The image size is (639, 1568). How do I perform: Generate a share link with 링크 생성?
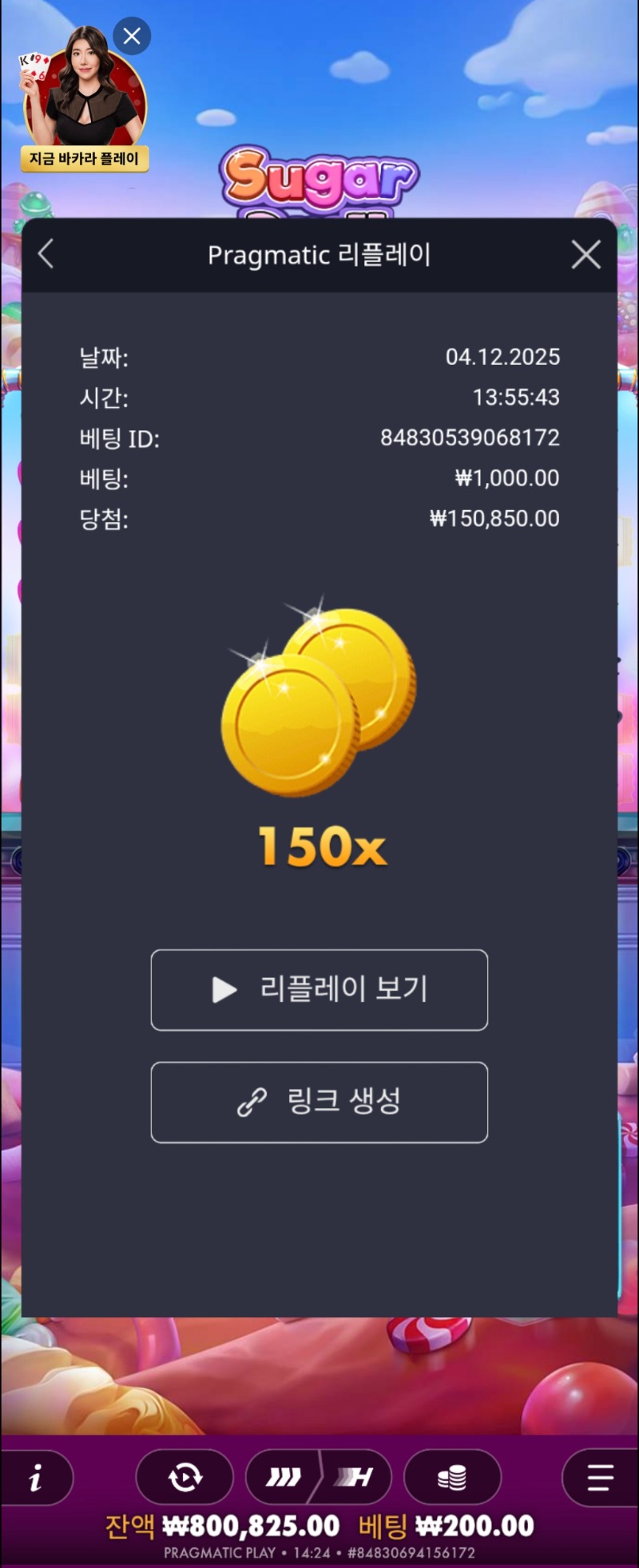click(x=319, y=1102)
